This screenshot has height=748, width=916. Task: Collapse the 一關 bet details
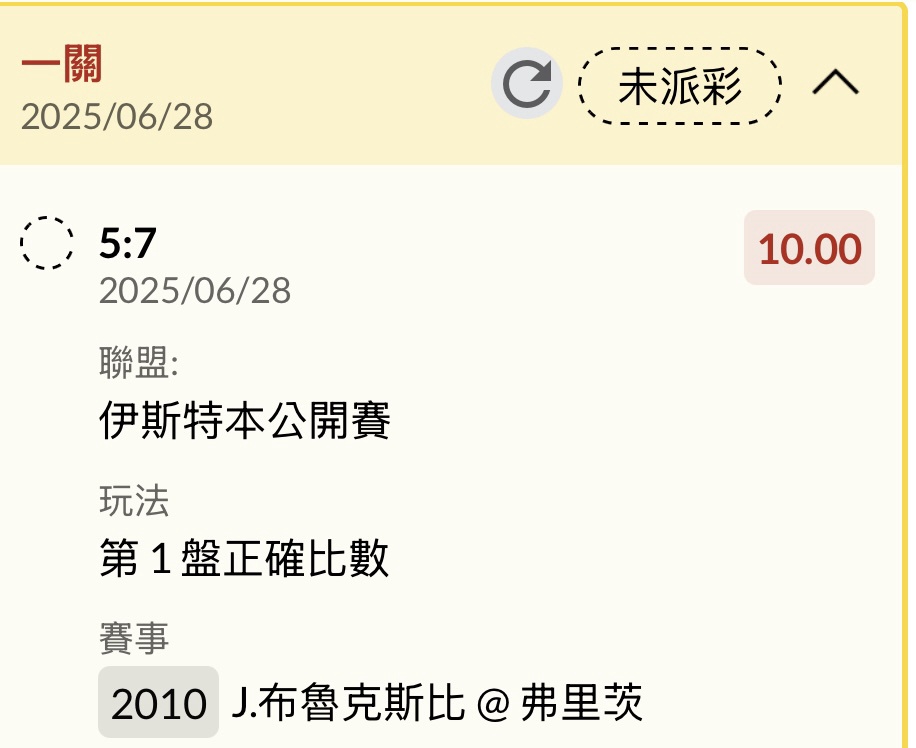pyautogui.click(x=835, y=84)
